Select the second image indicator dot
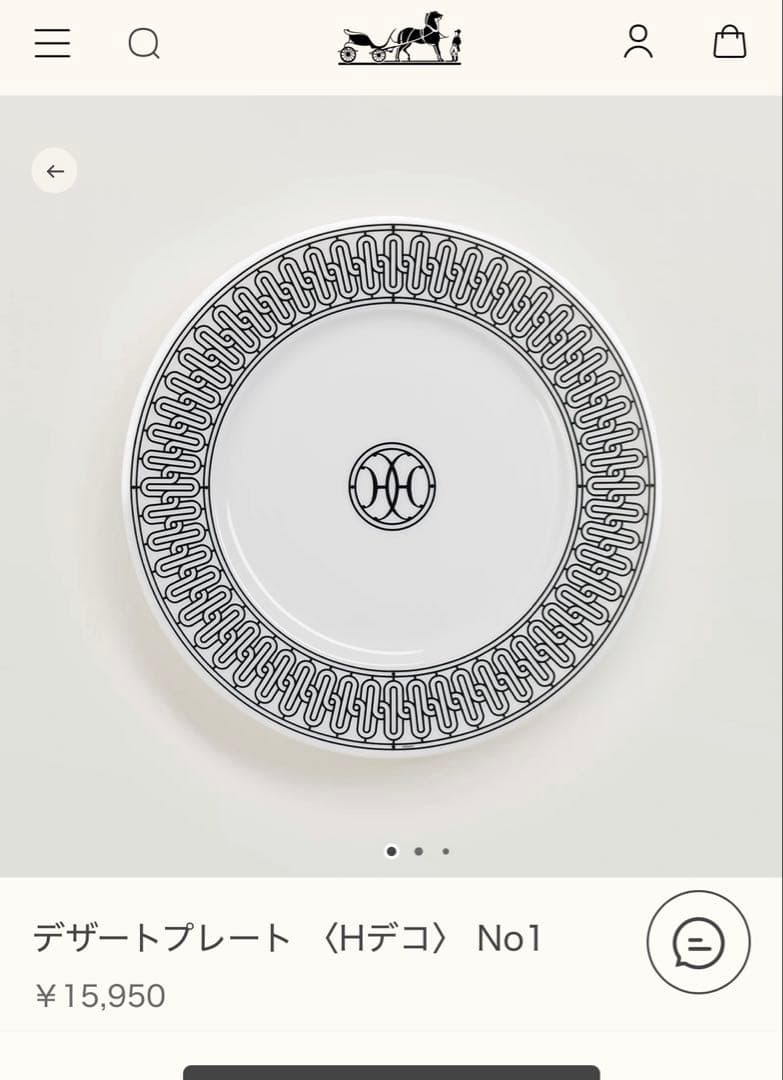The height and width of the screenshot is (1080, 783). [x=418, y=852]
